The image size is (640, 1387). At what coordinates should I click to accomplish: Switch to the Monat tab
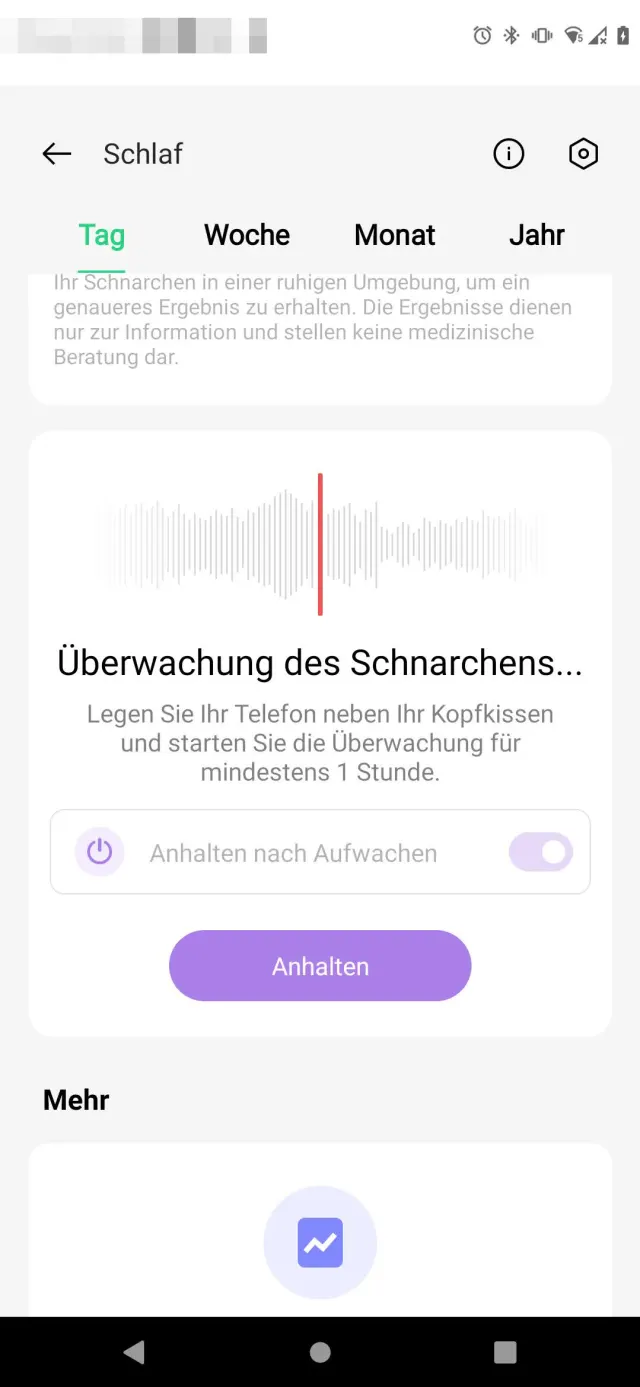point(395,235)
